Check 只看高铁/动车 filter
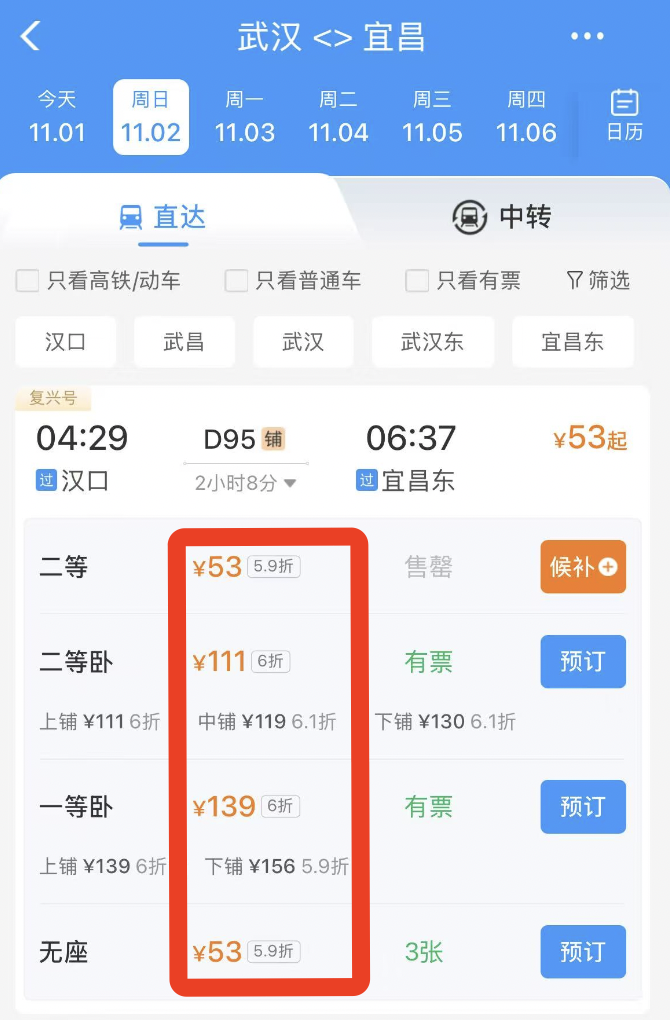The width and height of the screenshot is (670, 1020). point(28,281)
